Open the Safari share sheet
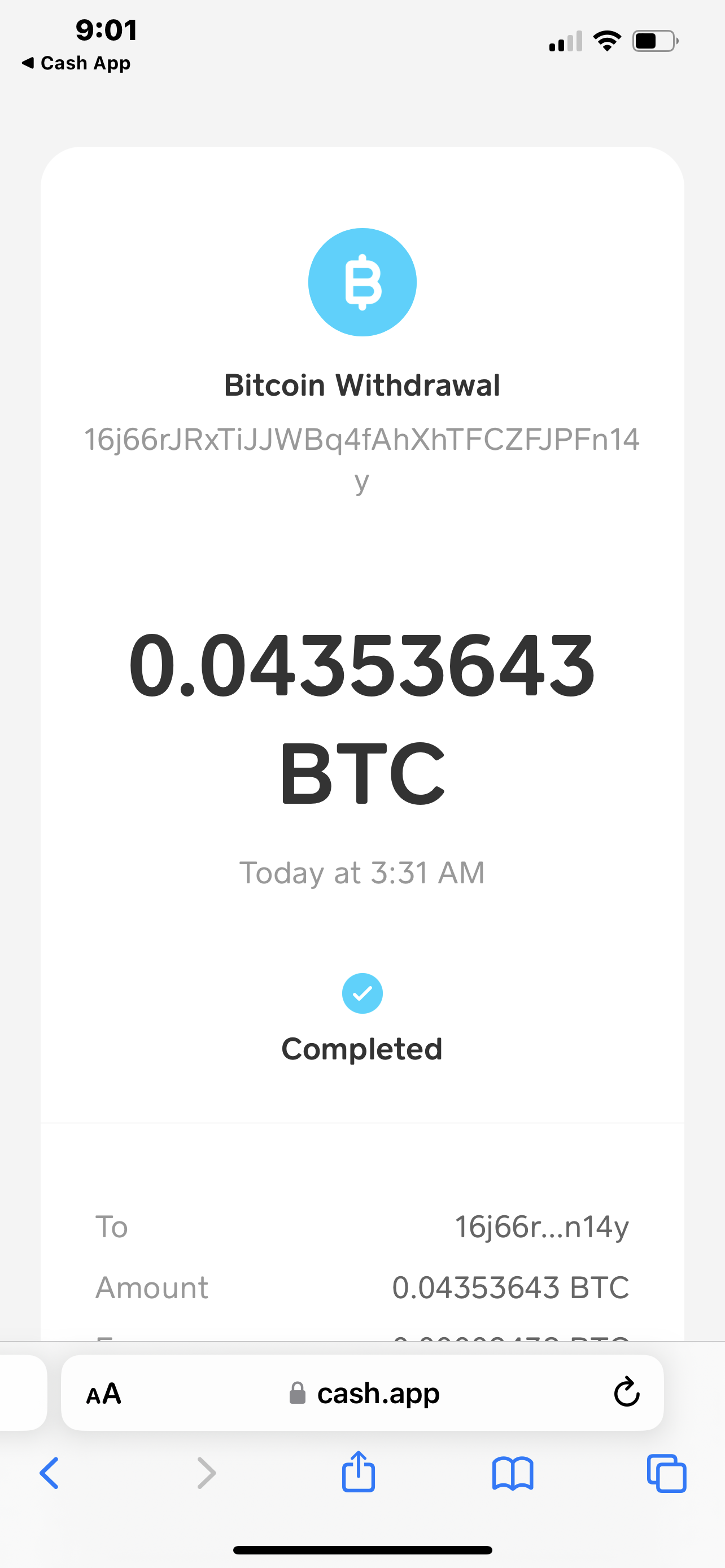 point(359,1472)
